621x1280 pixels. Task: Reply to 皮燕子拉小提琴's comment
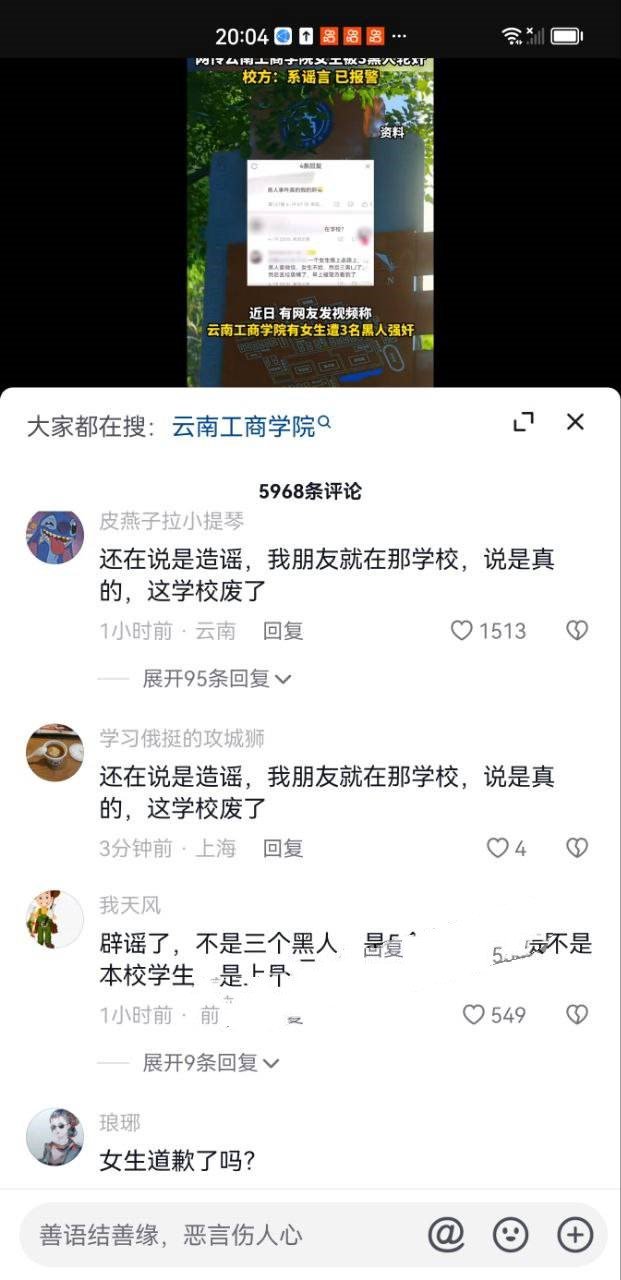tap(283, 631)
